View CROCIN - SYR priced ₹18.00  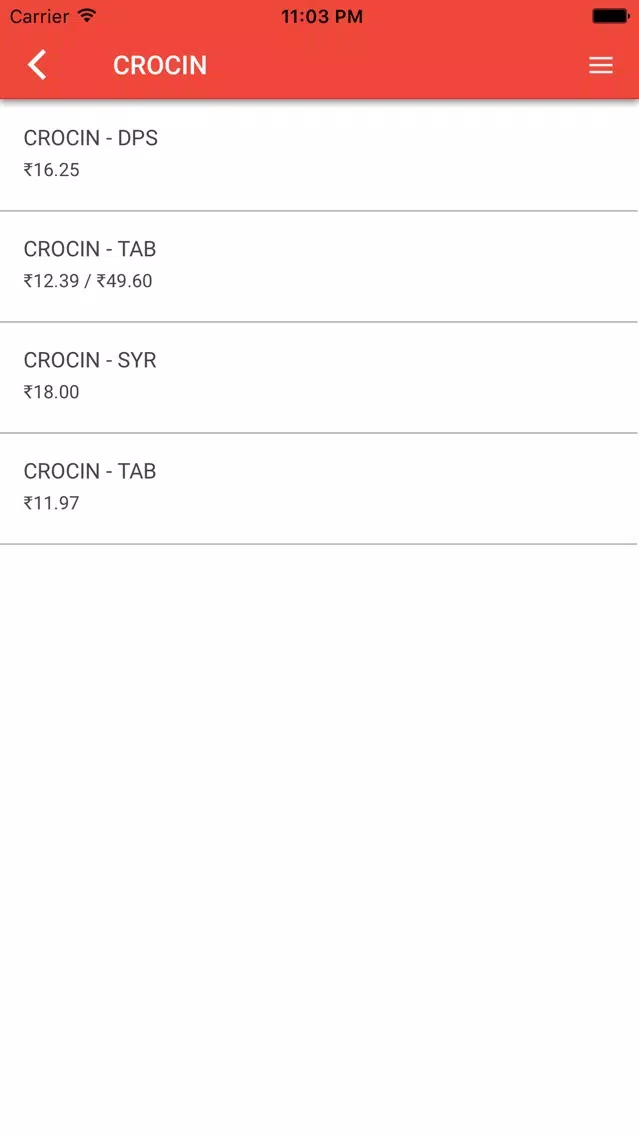tap(319, 377)
